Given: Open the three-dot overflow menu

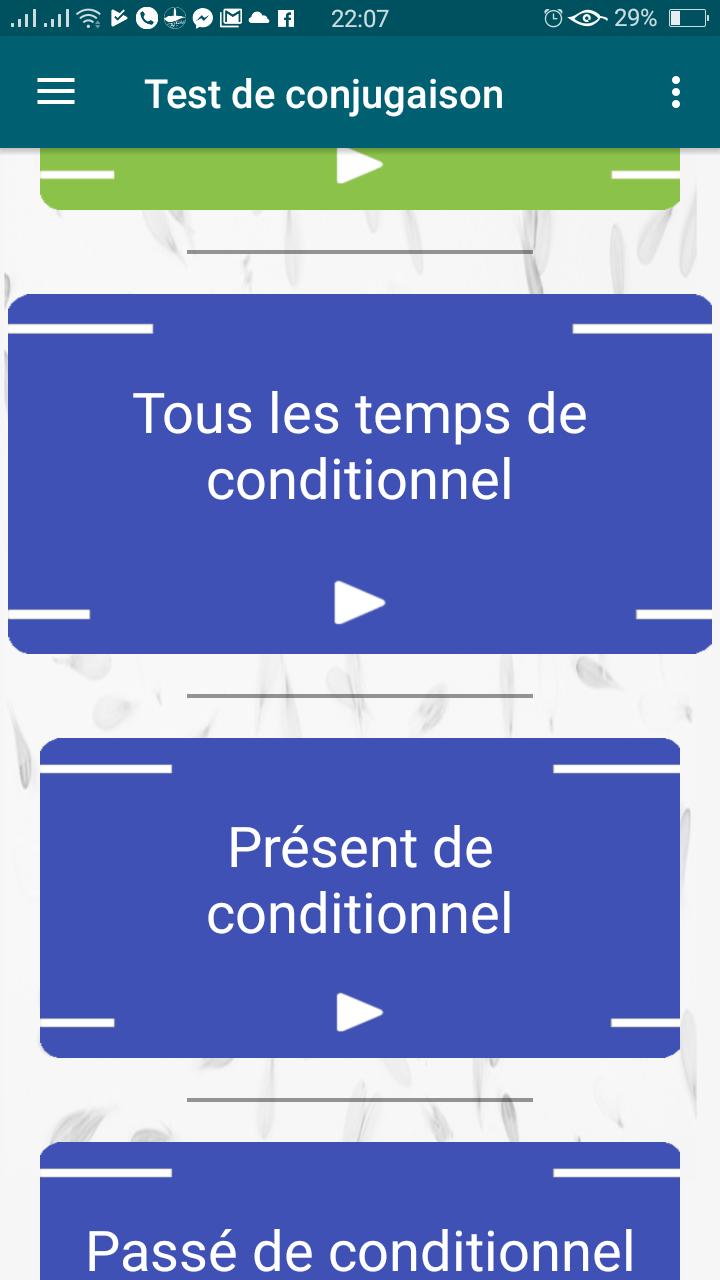Looking at the screenshot, I should click(x=676, y=93).
